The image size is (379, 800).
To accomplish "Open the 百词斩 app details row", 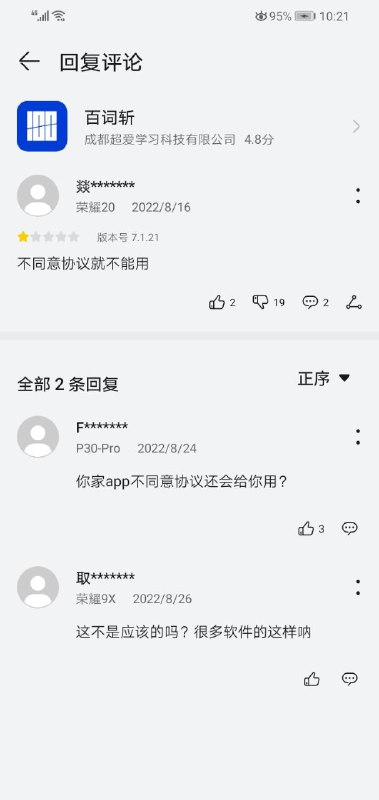I will [189, 126].
